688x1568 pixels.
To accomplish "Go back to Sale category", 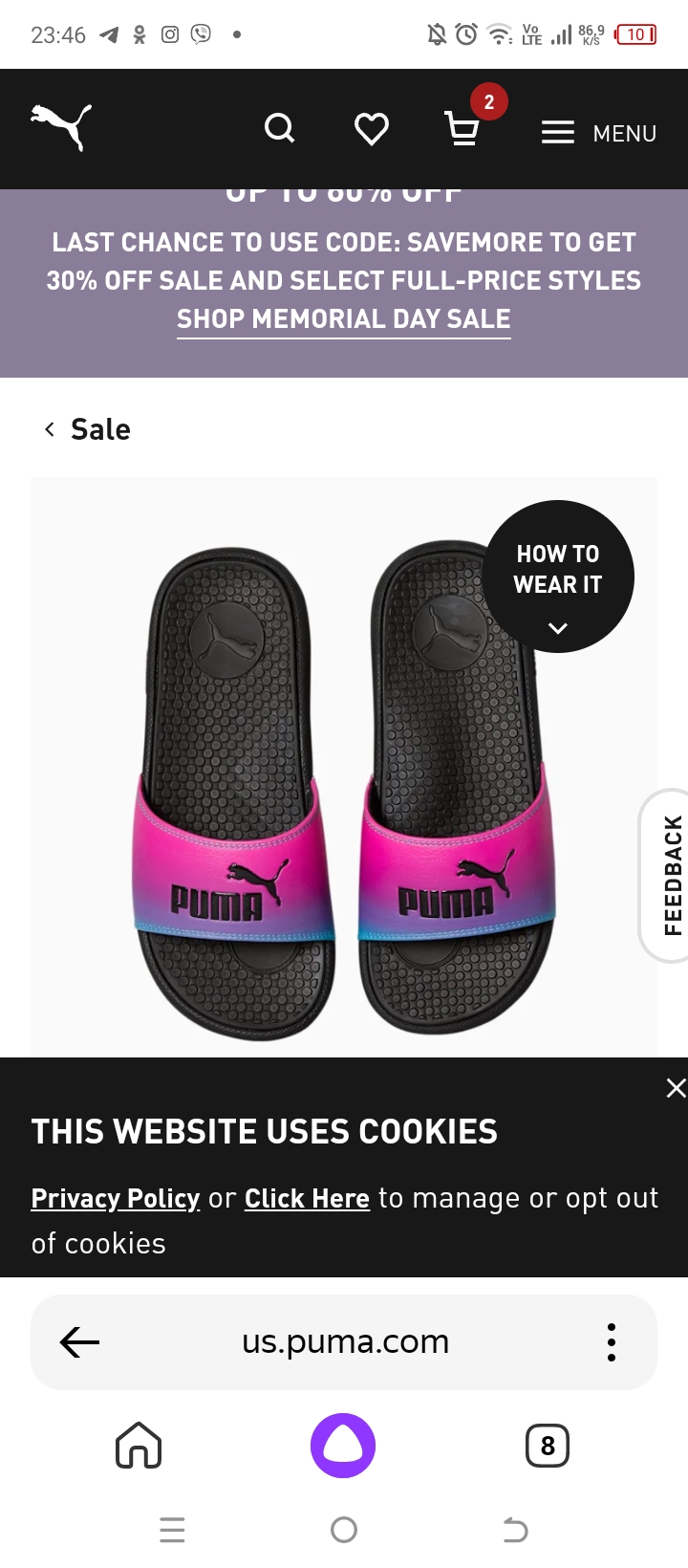I will click(x=88, y=429).
